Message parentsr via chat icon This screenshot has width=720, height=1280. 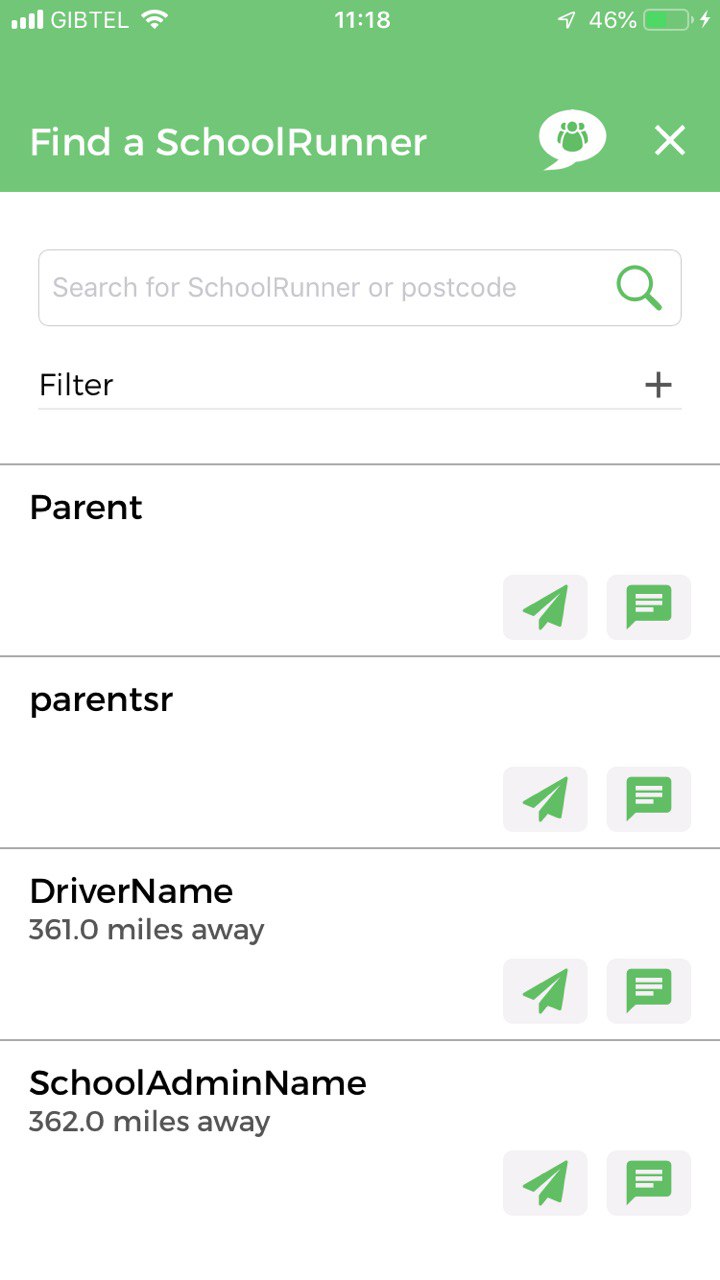pyautogui.click(x=649, y=799)
